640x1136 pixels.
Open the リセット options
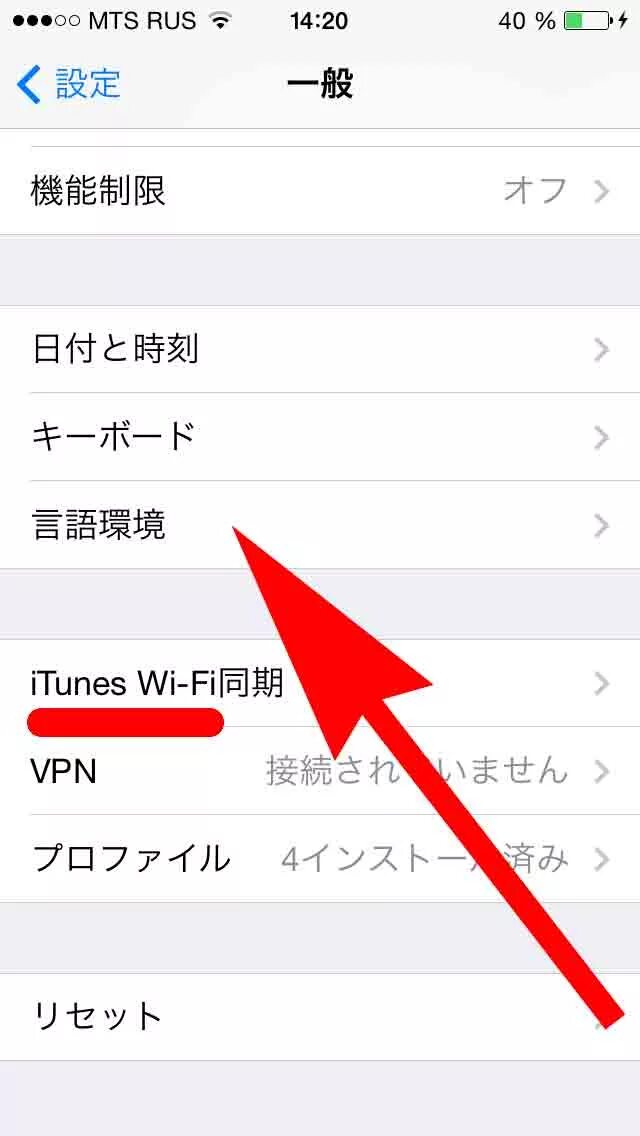320,1017
